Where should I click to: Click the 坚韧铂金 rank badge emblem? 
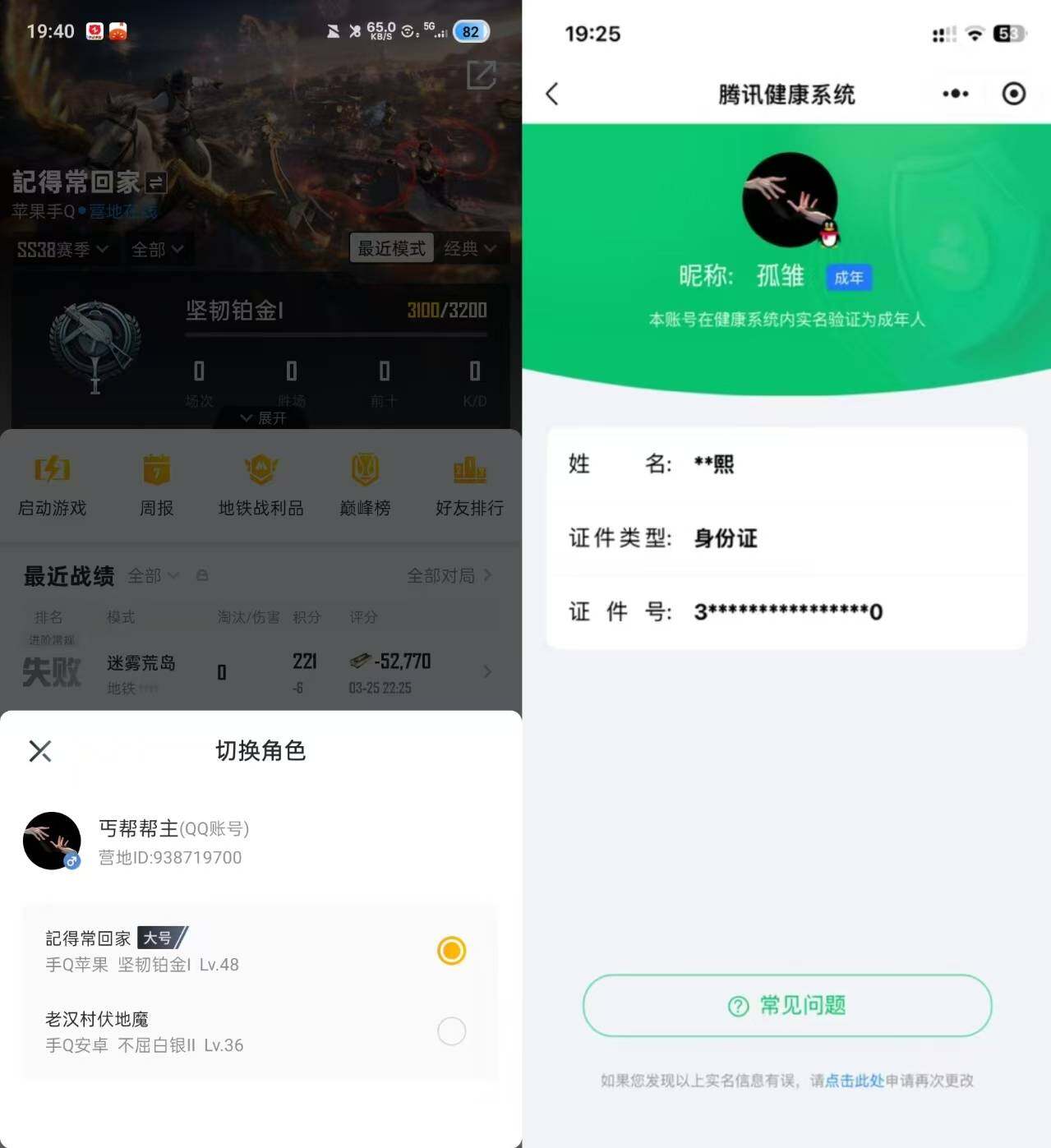point(95,345)
